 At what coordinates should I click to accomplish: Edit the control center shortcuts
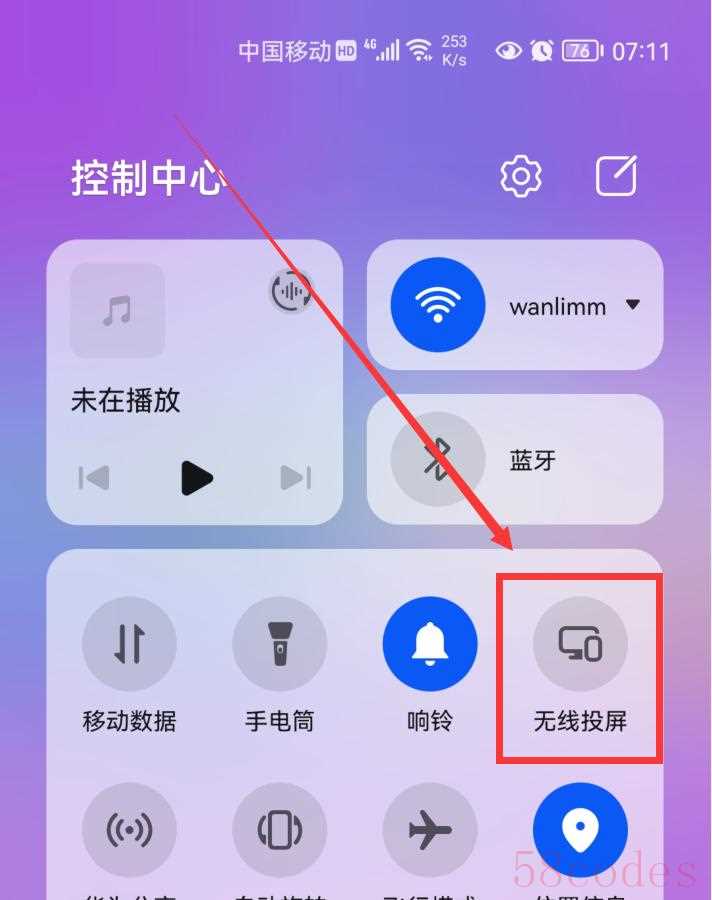pos(616,177)
